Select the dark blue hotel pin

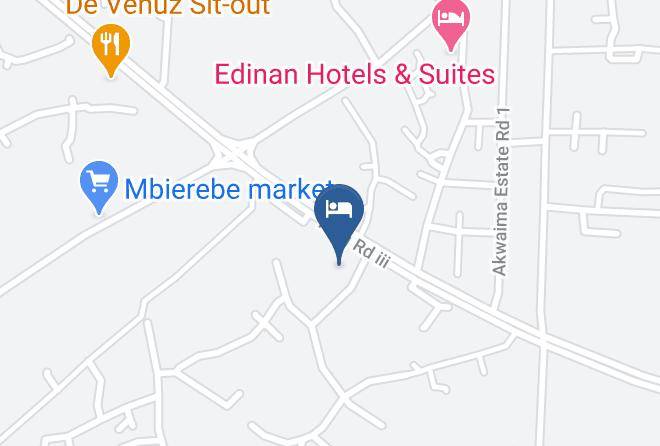339,223
